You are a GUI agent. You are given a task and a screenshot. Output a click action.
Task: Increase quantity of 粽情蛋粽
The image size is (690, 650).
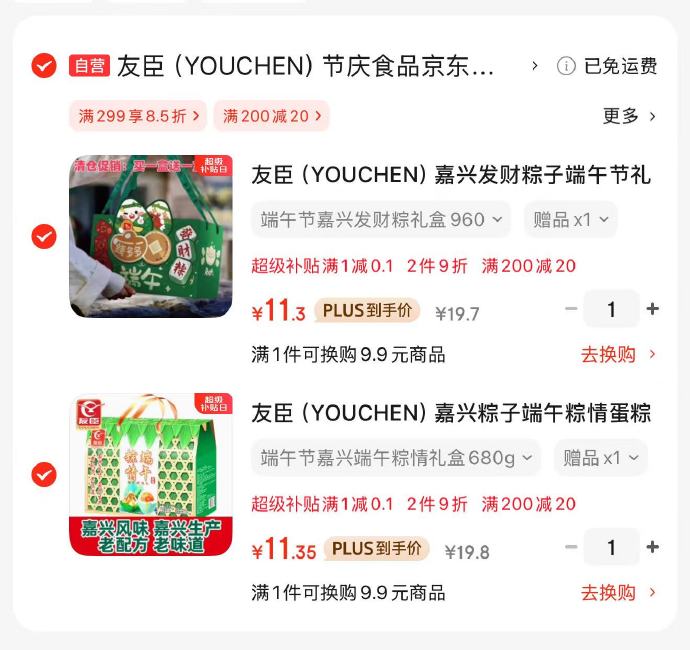[653, 547]
